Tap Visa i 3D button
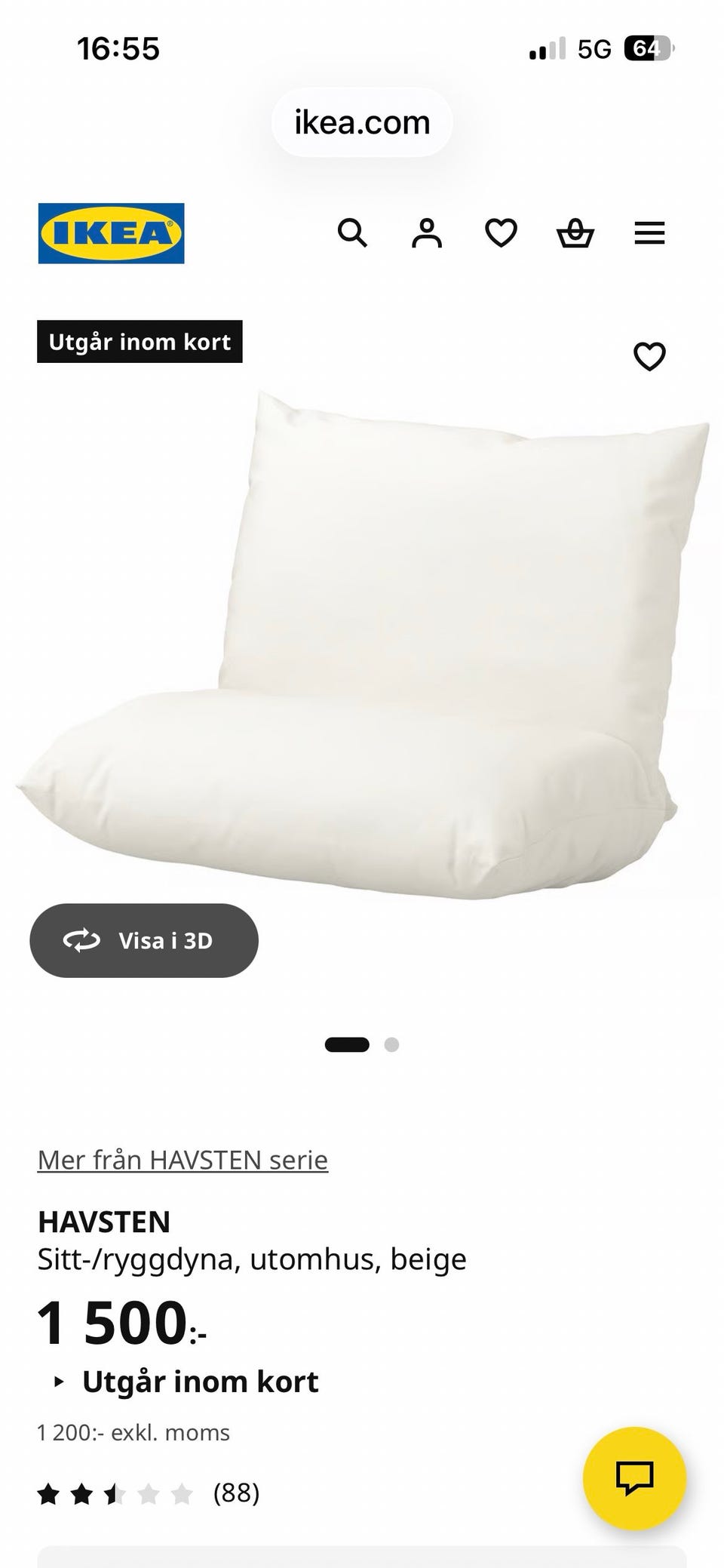 pos(144,940)
